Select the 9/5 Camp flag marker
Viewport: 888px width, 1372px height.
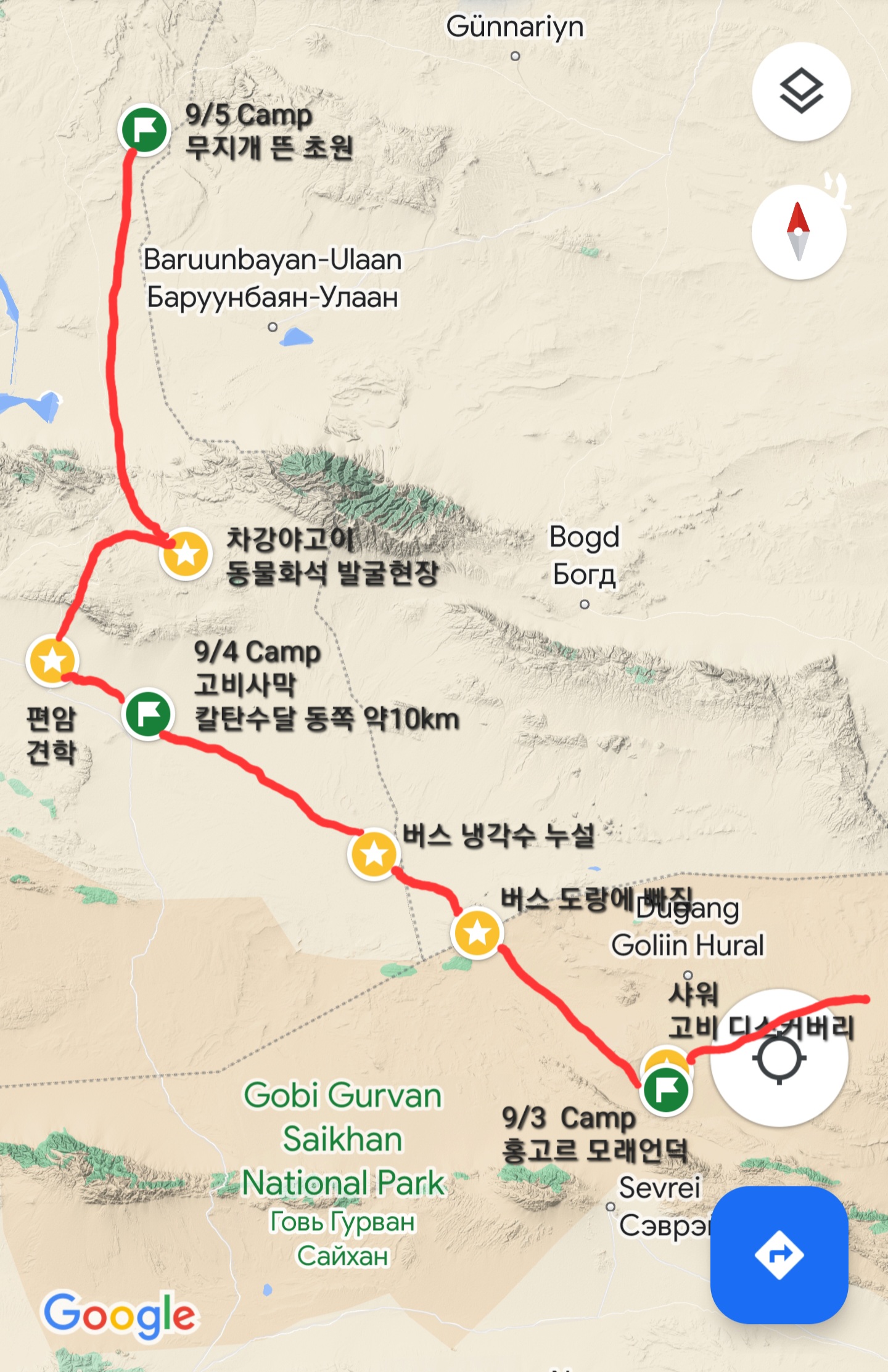(x=144, y=129)
